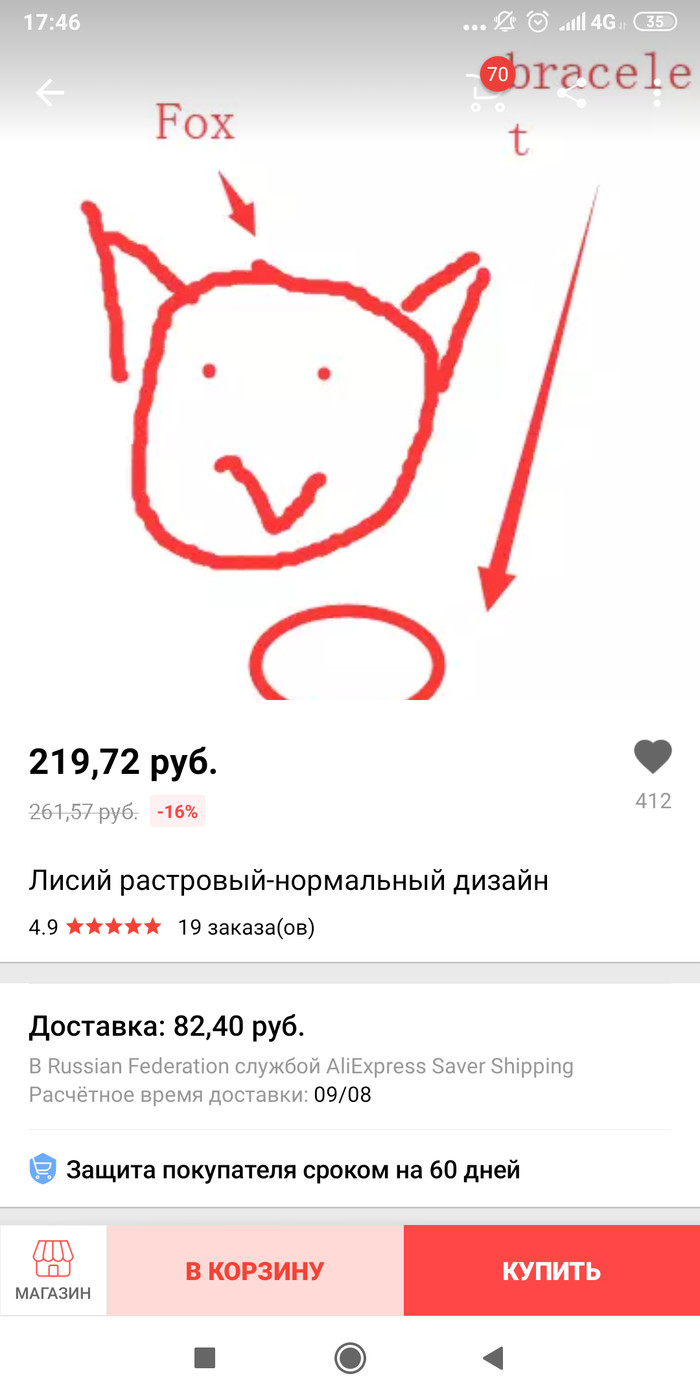Add item with В КОРЗИНУ button
Screen dimensions: 700x1400
(x=255, y=1271)
